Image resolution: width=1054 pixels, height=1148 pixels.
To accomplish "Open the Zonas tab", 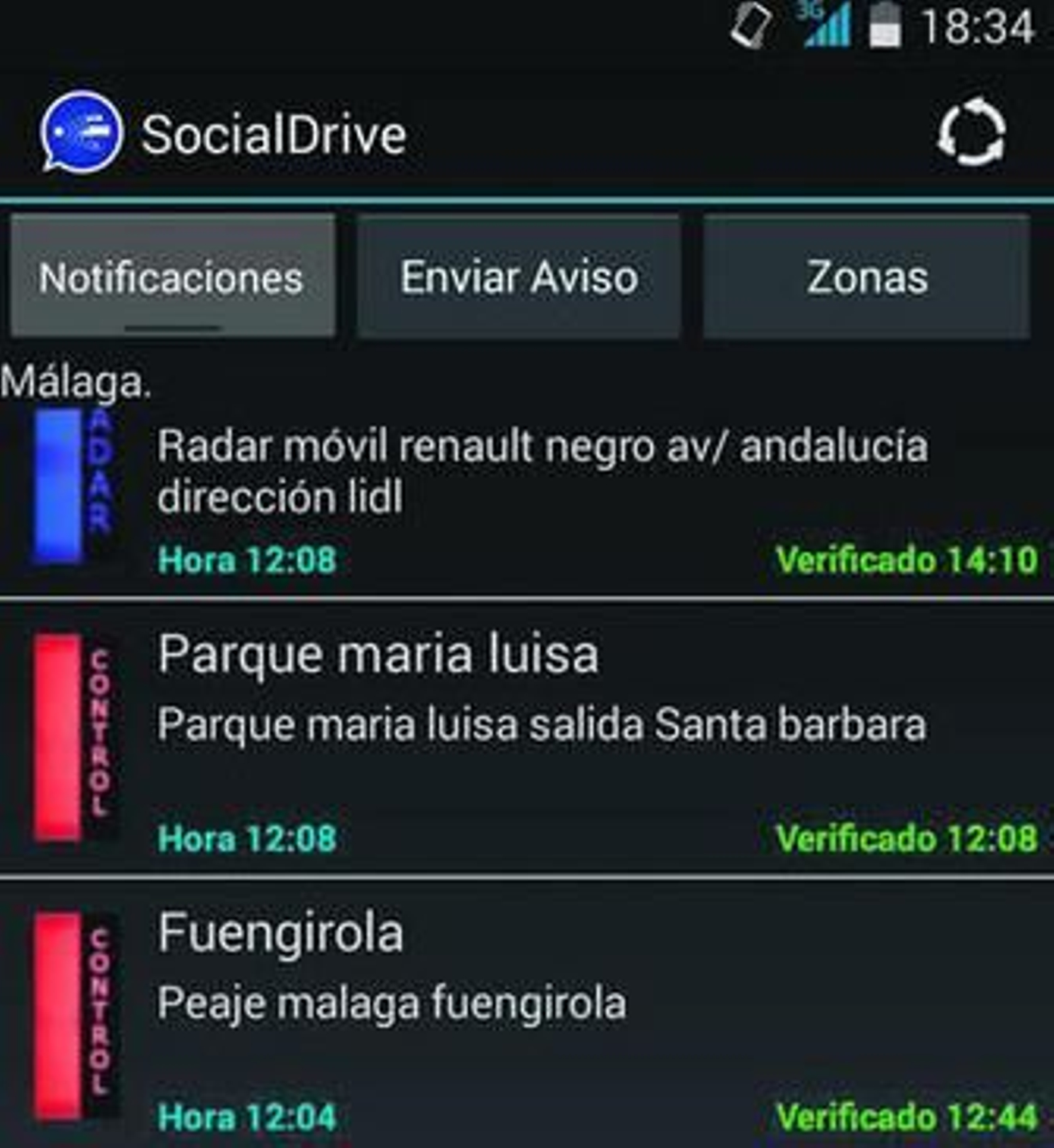I will pyautogui.click(x=866, y=278).
